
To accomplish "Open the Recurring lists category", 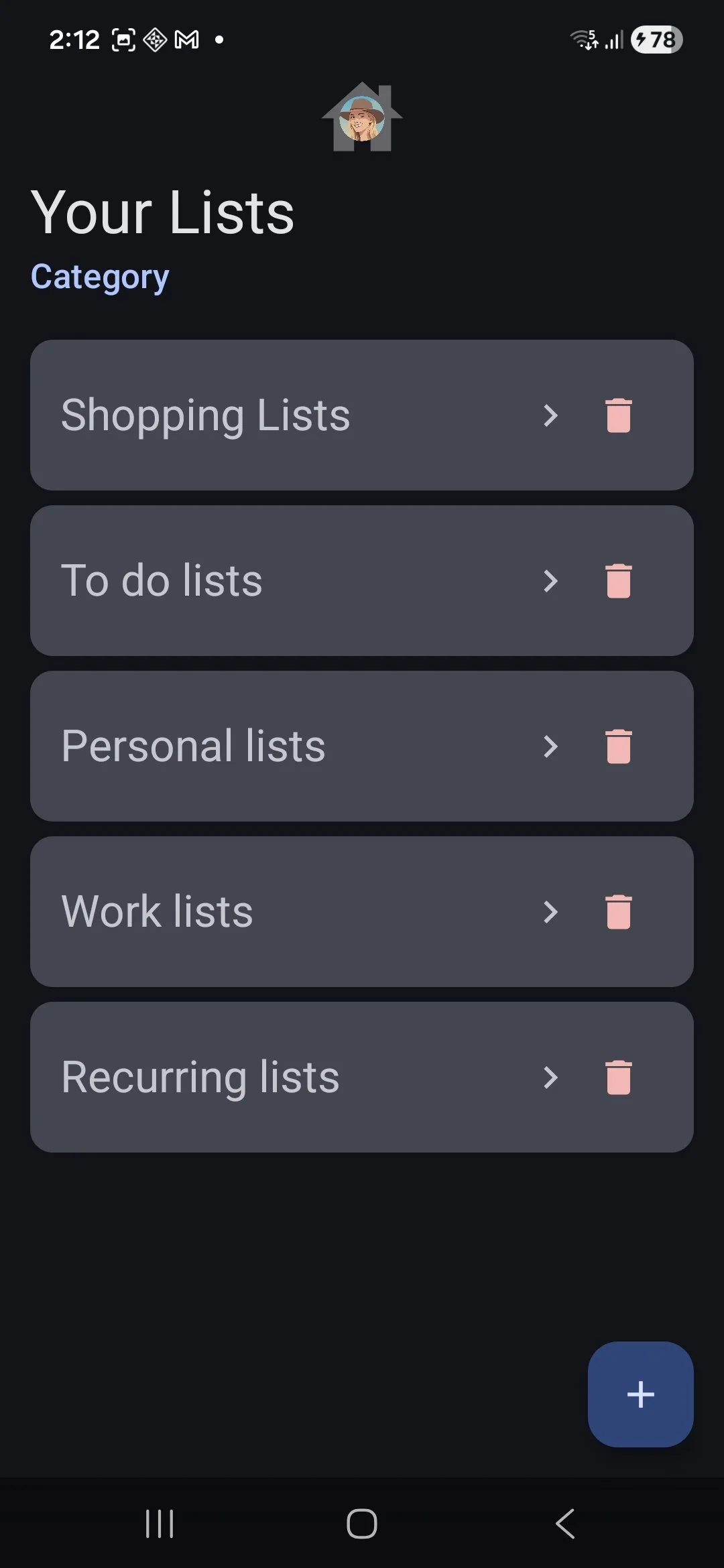I will click(x=362, y=1077).
